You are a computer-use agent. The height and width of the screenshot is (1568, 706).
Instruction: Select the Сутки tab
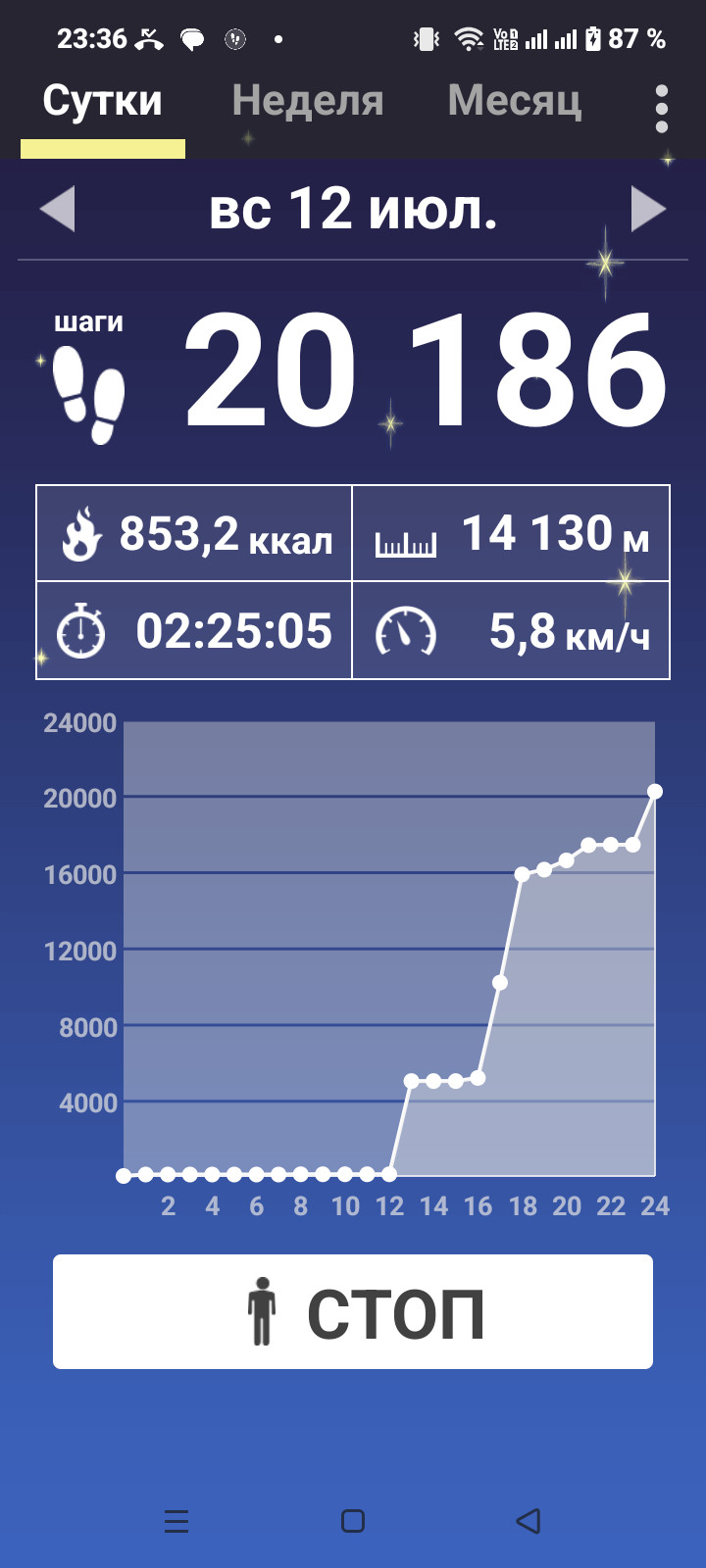(103, 101)
